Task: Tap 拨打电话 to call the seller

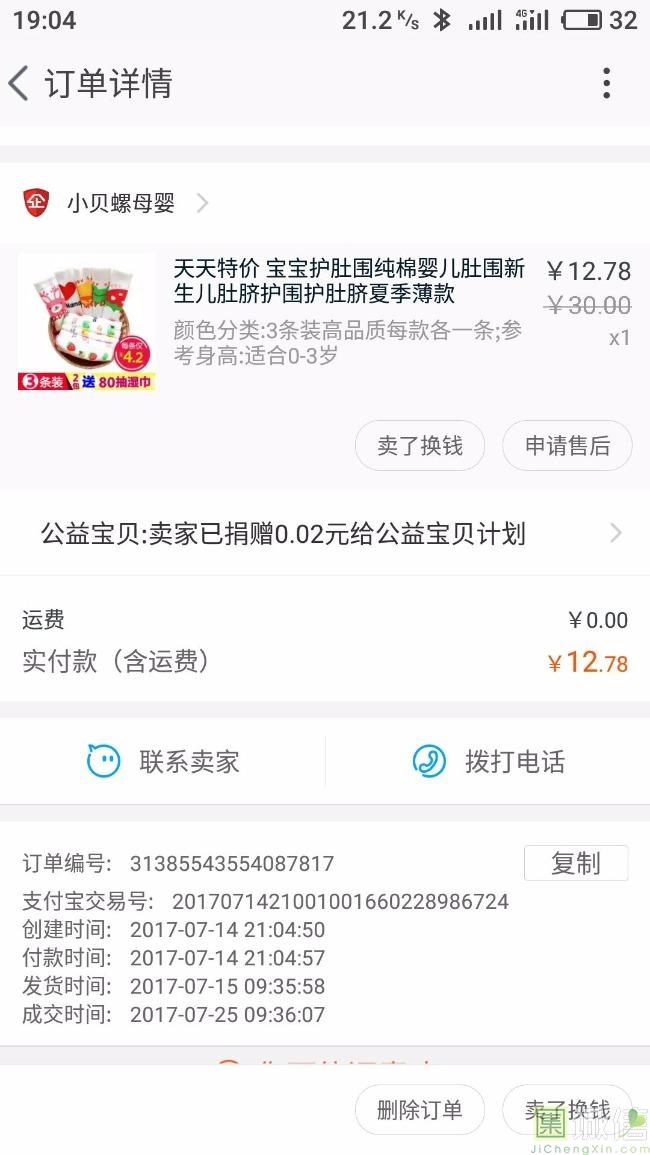Action: pyautogui.click(x=489, y=762)
